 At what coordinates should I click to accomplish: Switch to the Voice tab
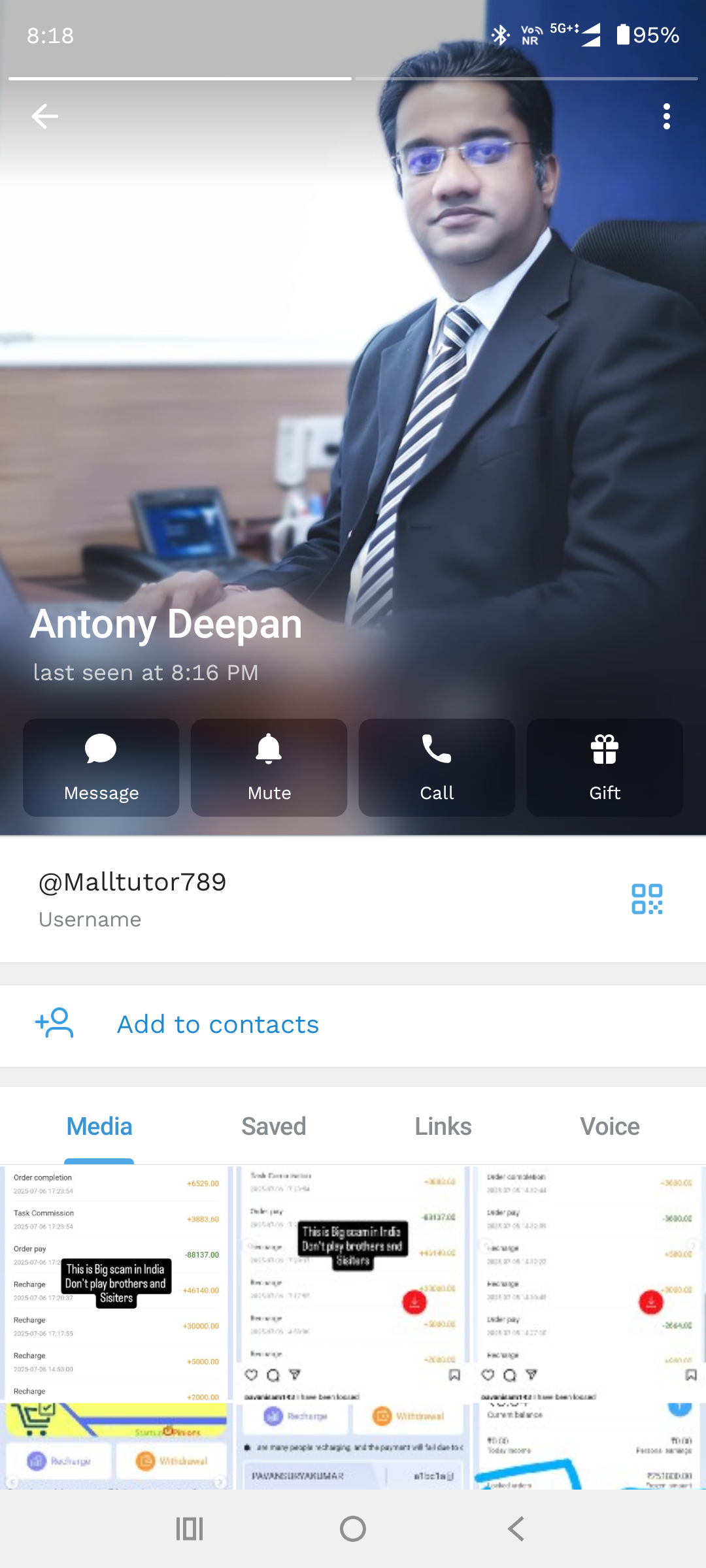(609, 1126)
